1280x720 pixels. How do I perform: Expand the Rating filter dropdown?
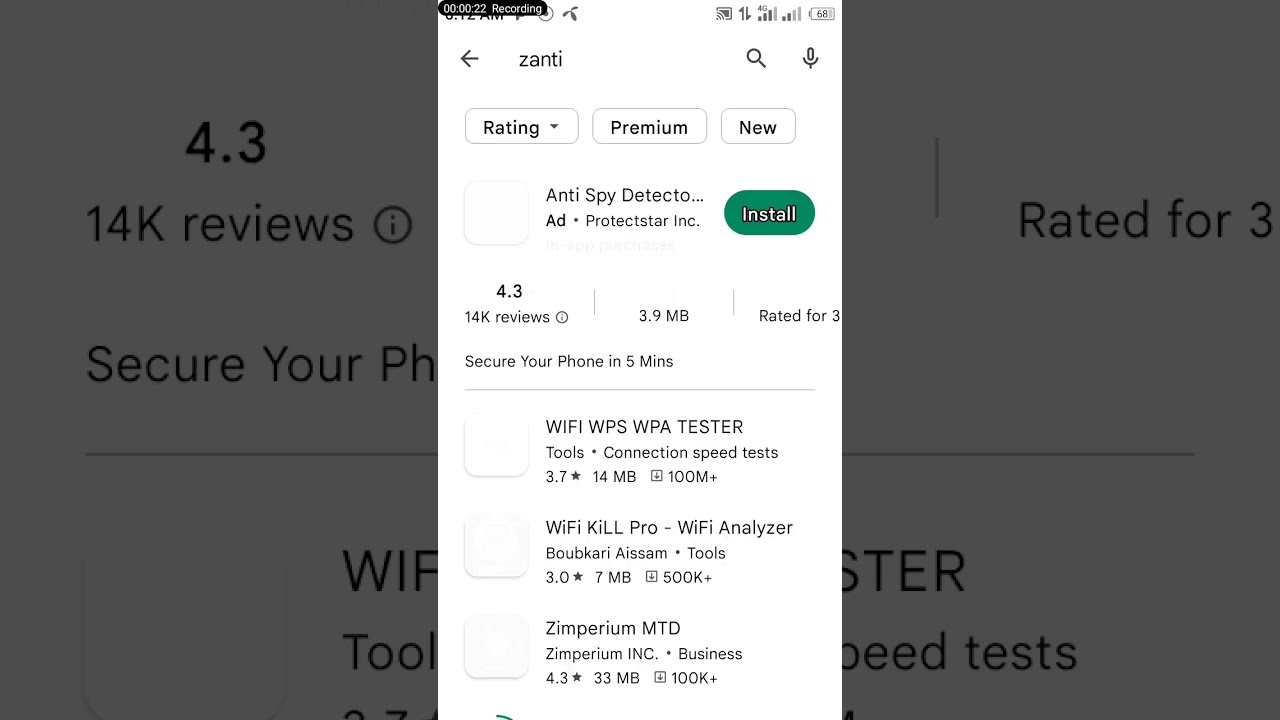(x=521, y=127)
